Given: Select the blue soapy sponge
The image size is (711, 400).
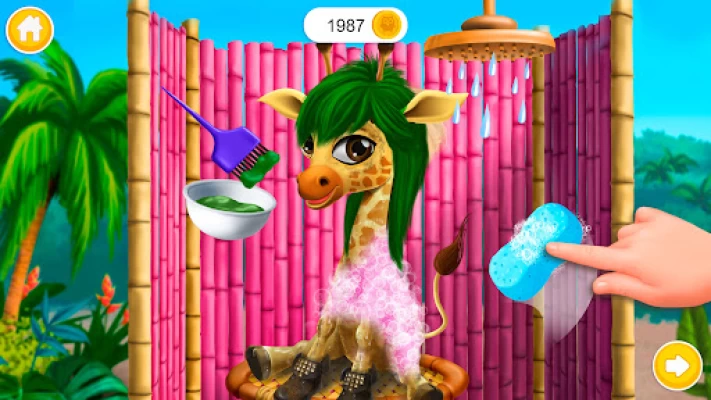Looking at the screenshot, I should (x=535, y=251).
